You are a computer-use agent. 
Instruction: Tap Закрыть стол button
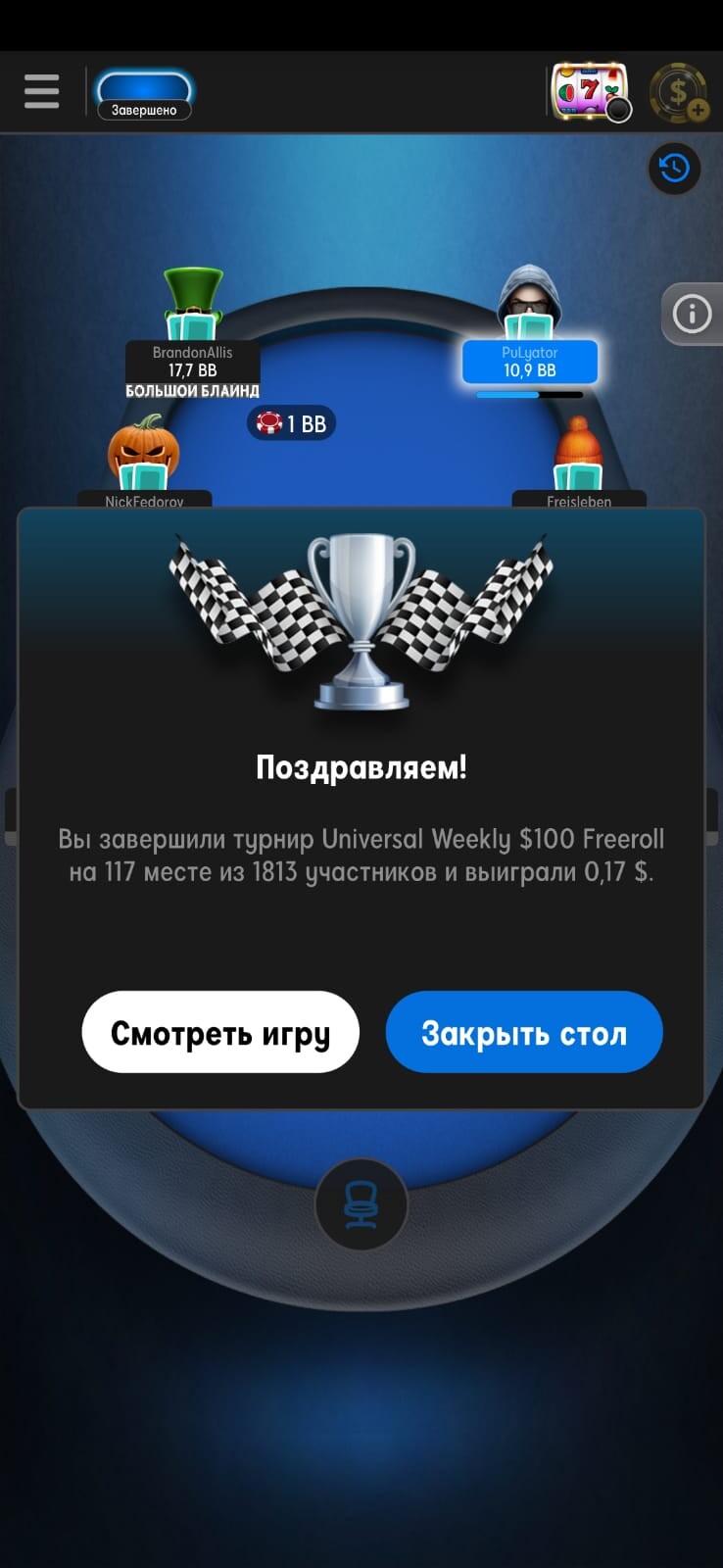[524, 1033]
